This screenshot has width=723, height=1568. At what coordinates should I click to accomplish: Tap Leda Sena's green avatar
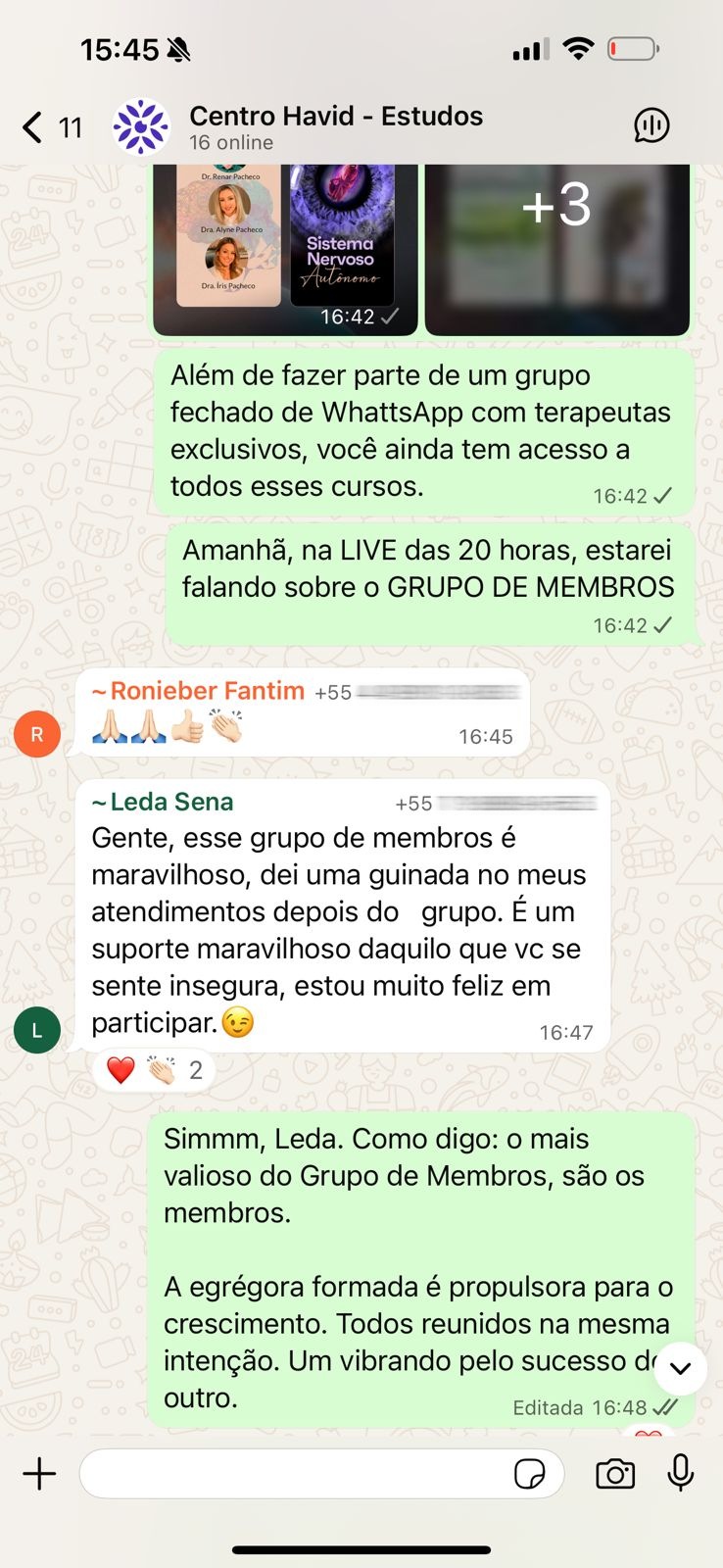37,1030
